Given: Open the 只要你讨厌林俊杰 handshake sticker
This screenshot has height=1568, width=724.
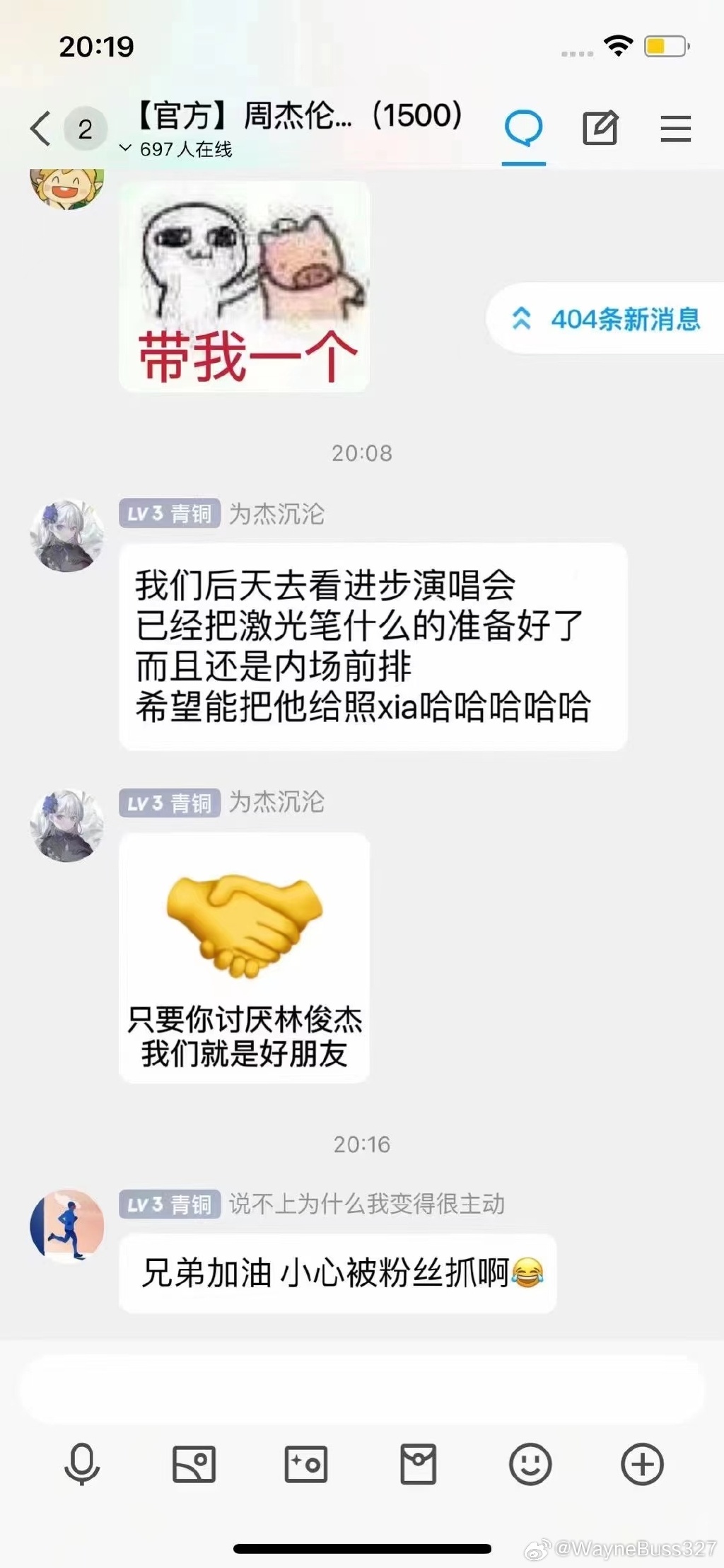Looking at the screenshot, I should coord(244,958).
